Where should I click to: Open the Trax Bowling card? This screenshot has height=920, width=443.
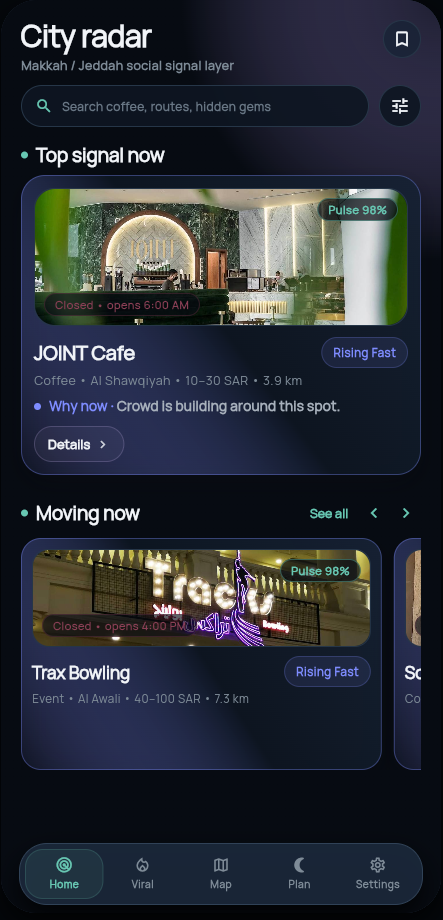(201, 654)
